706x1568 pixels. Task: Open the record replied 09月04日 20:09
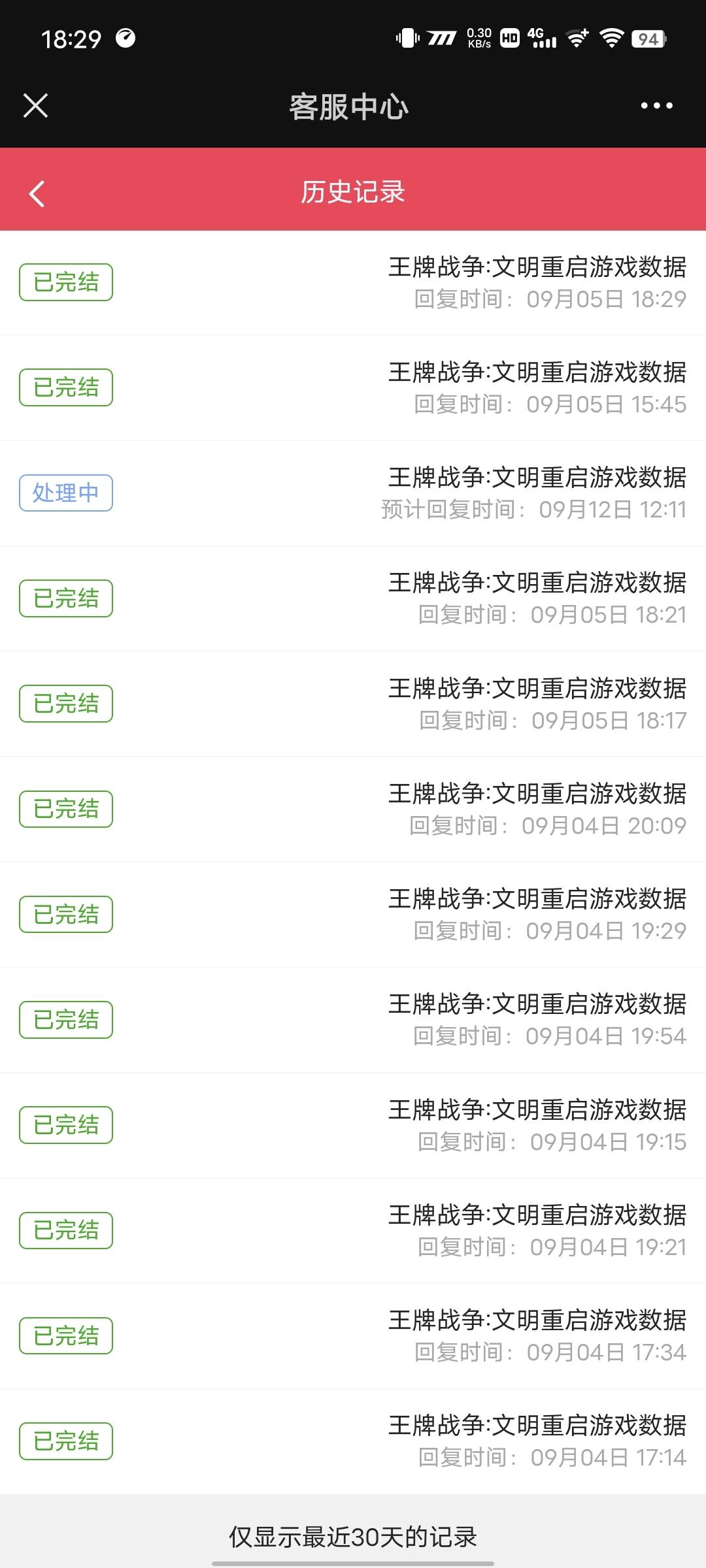(x=353, y=809)
